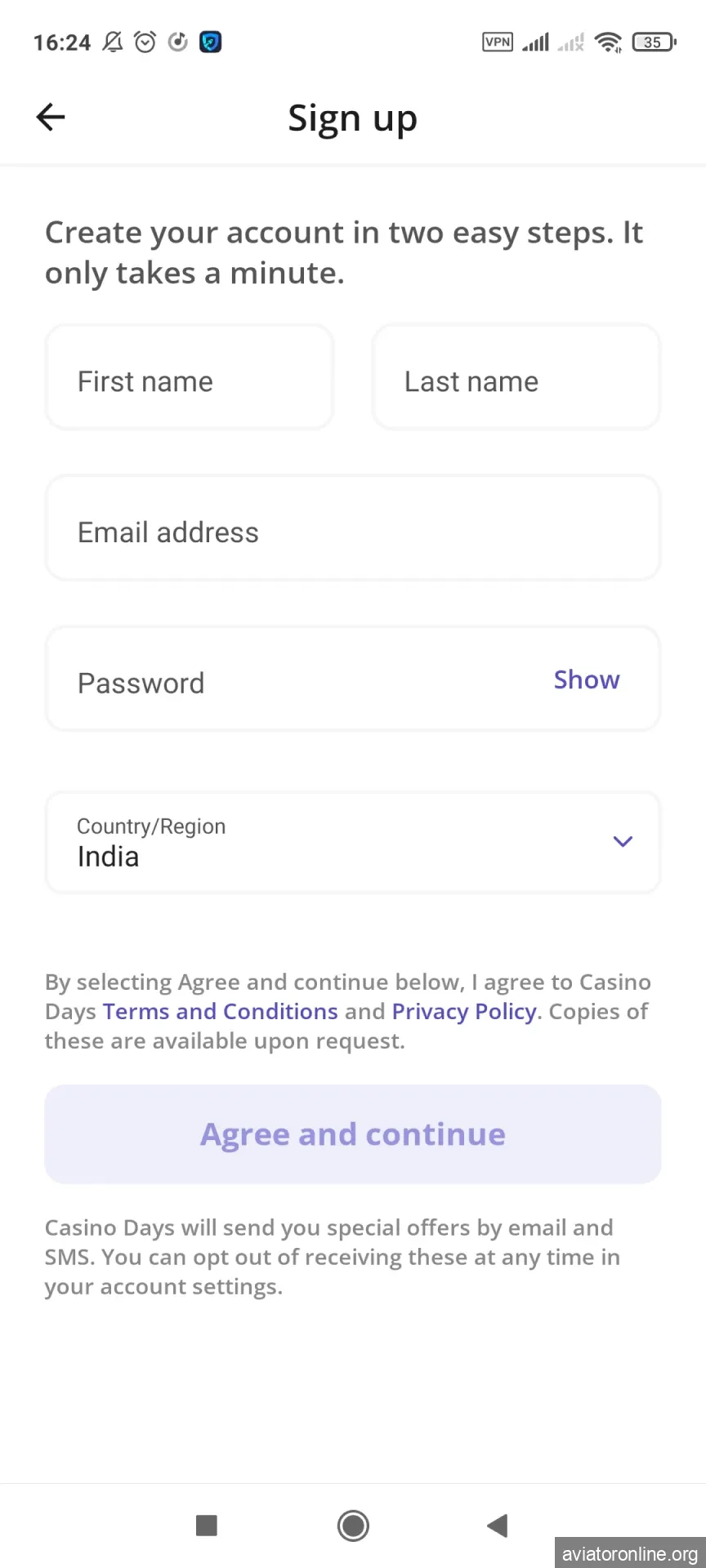Expand the country chevron beside India
The height and width of the screenshot is (1568, 706).
[x=623, y=842]
